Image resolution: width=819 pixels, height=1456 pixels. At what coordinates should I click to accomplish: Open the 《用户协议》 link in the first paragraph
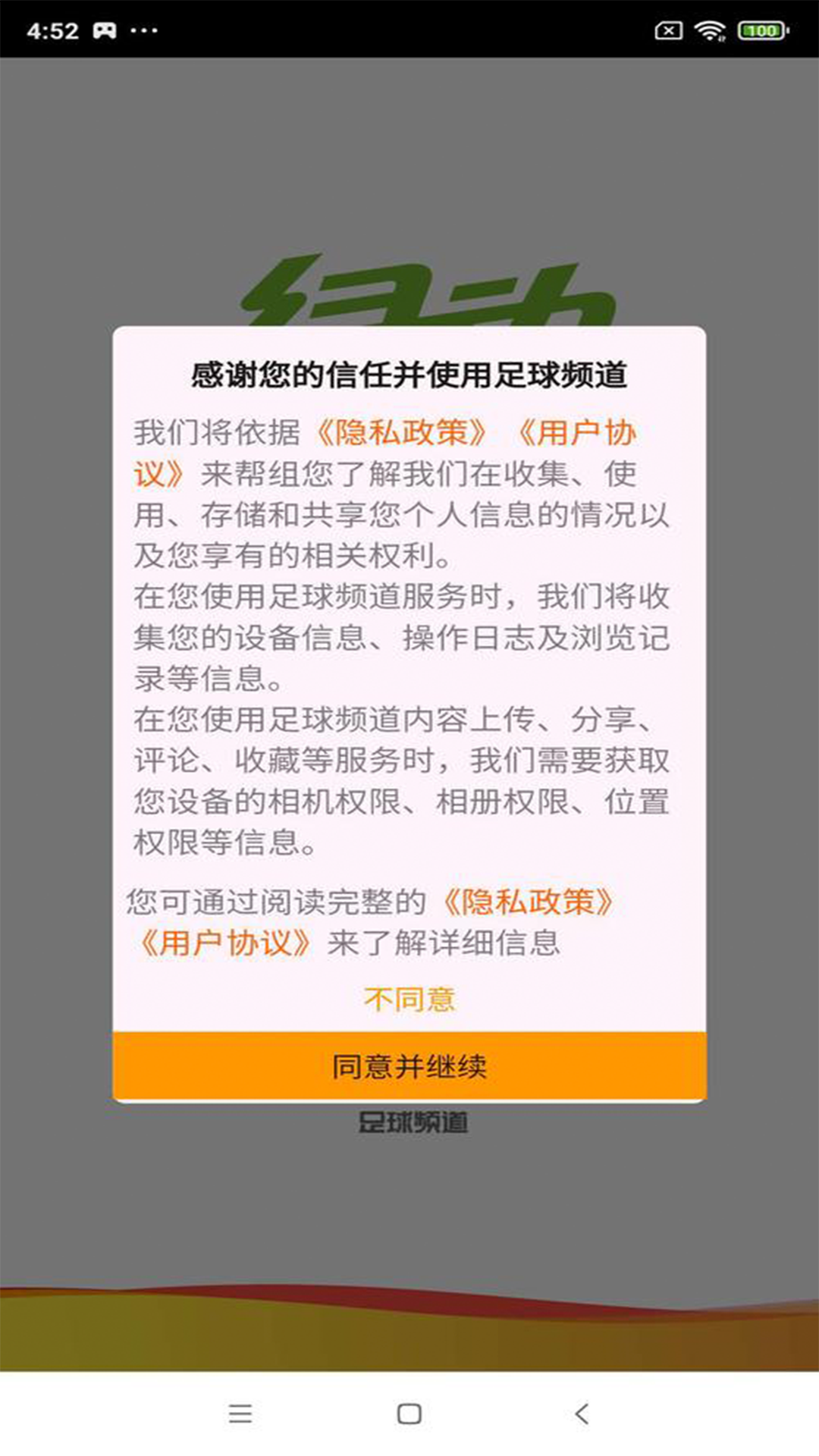coord(576,434)
